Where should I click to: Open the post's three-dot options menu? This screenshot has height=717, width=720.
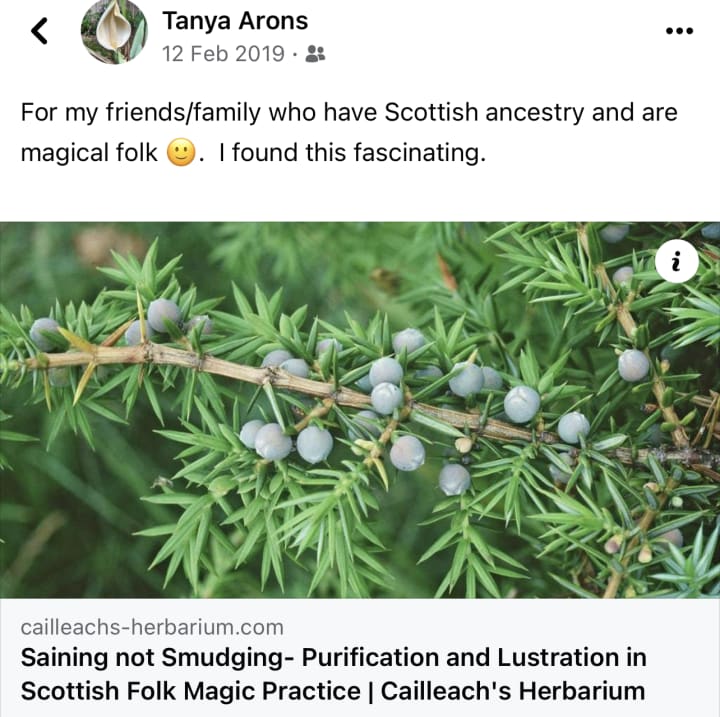(679, 31)
